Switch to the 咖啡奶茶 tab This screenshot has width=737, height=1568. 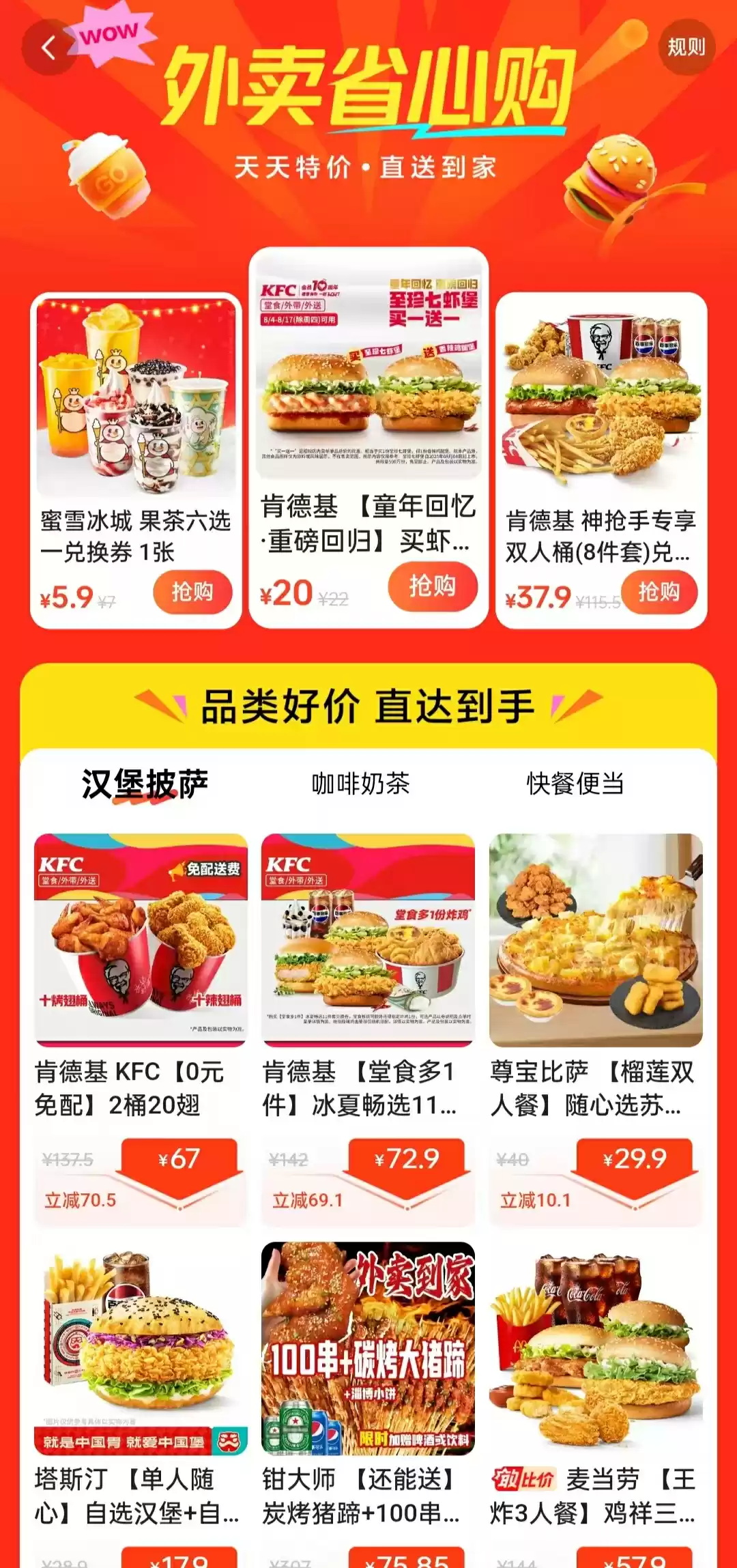click(360, 784)
